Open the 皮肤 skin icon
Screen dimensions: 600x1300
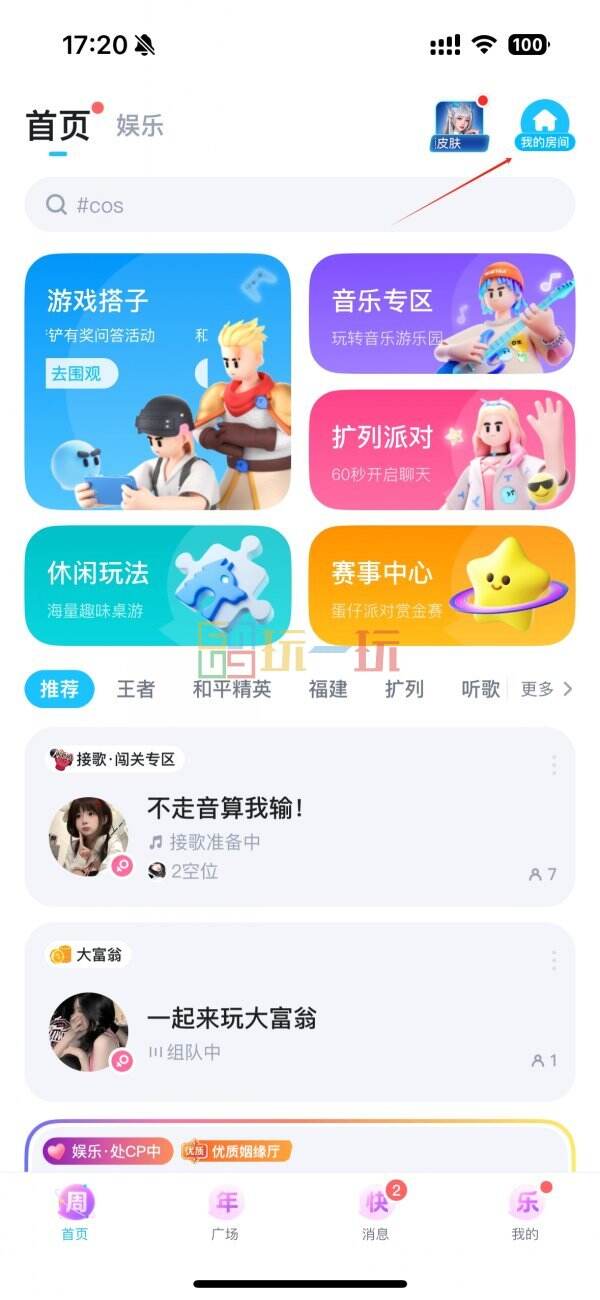(x=460, y=126)
